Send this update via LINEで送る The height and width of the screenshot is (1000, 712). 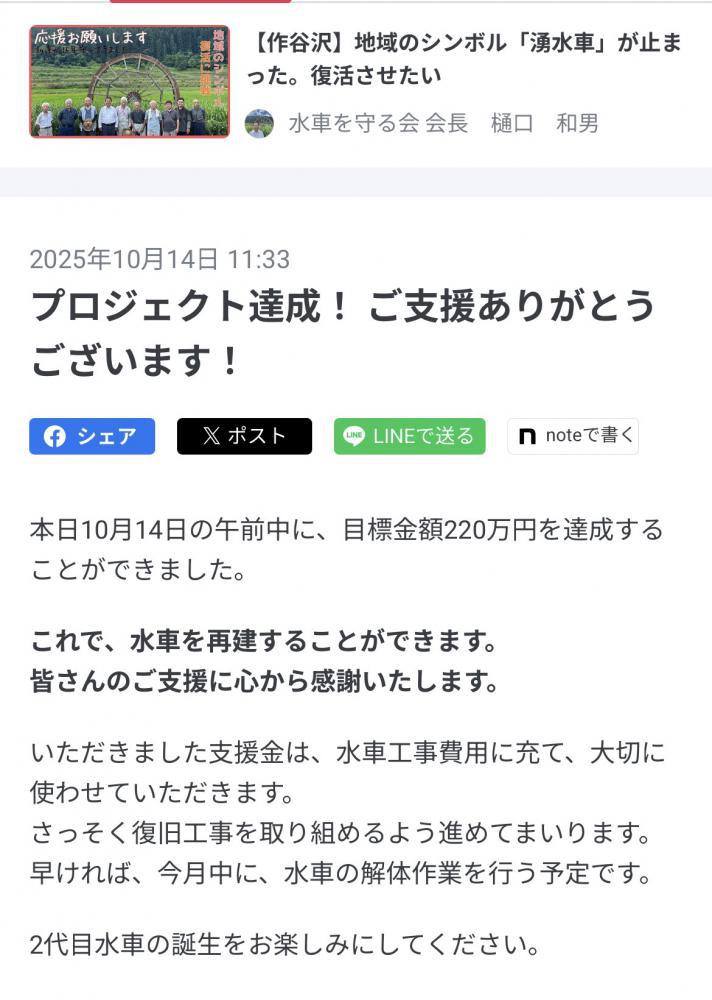[409, 436]
